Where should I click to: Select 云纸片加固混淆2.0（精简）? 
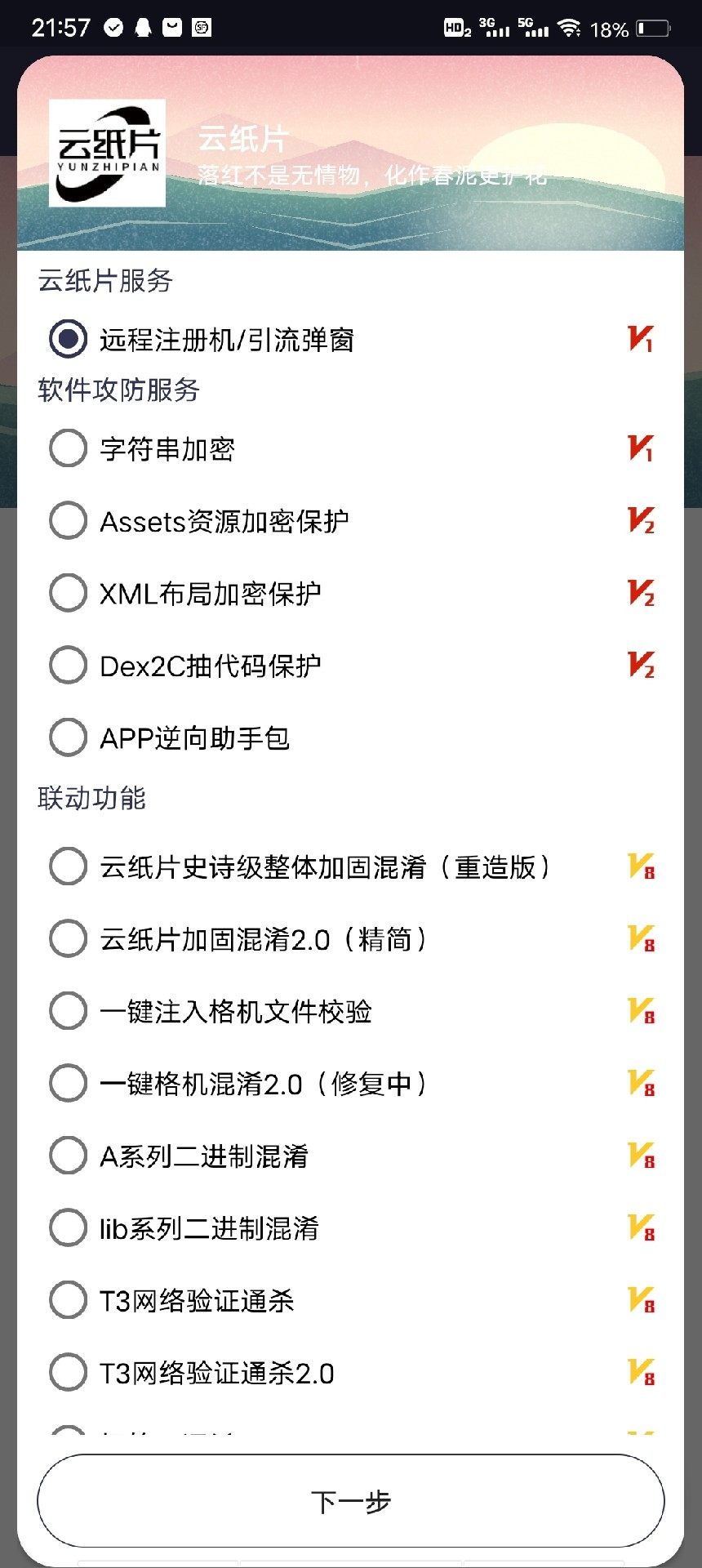tap(69, 939)
